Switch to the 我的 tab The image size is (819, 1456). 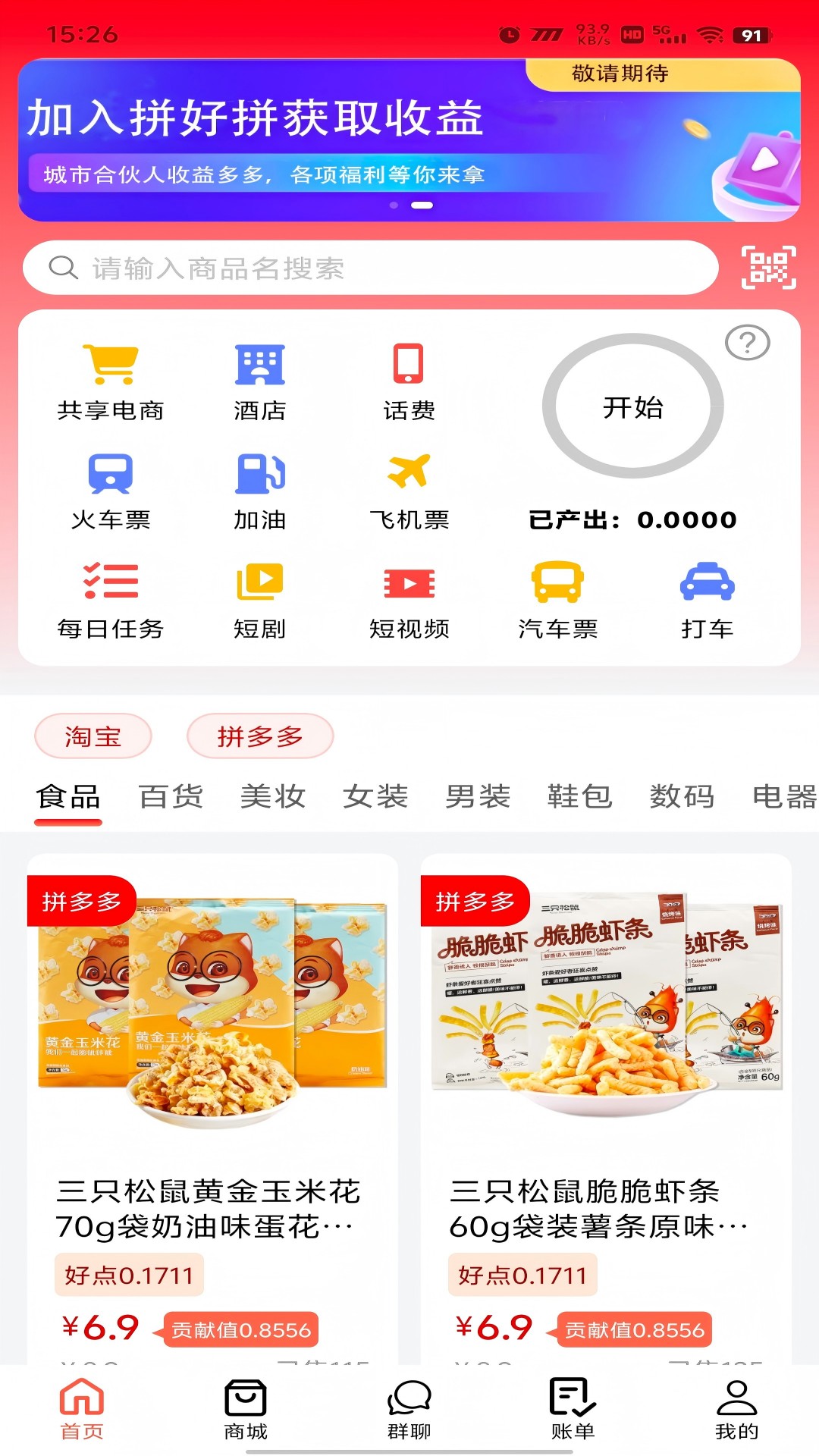736,1409
